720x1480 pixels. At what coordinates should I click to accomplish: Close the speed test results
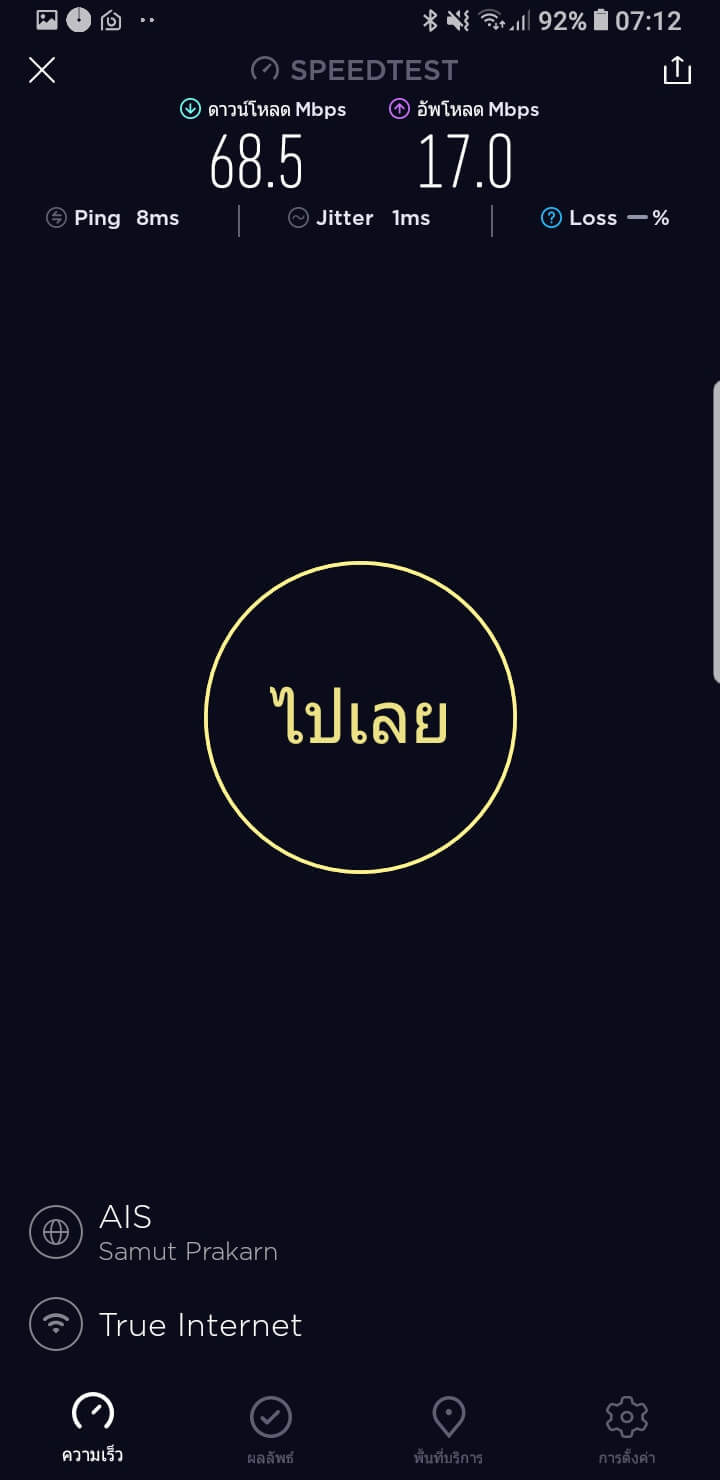click(42, 70)
